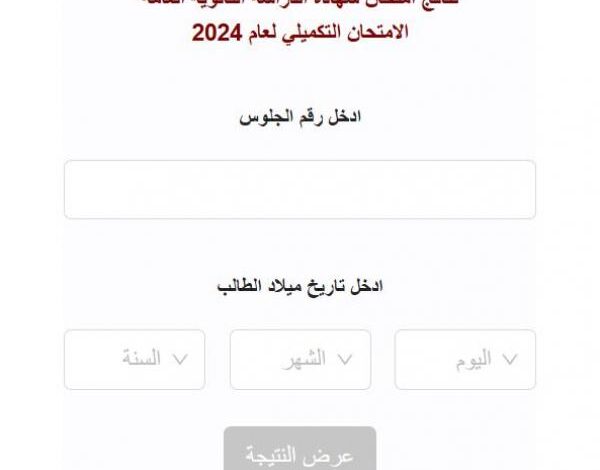Viewport: 600px width, 470px height.
Task: Tap the show result (عرض النتيجة) button
Action: click(x=300, y=451)
